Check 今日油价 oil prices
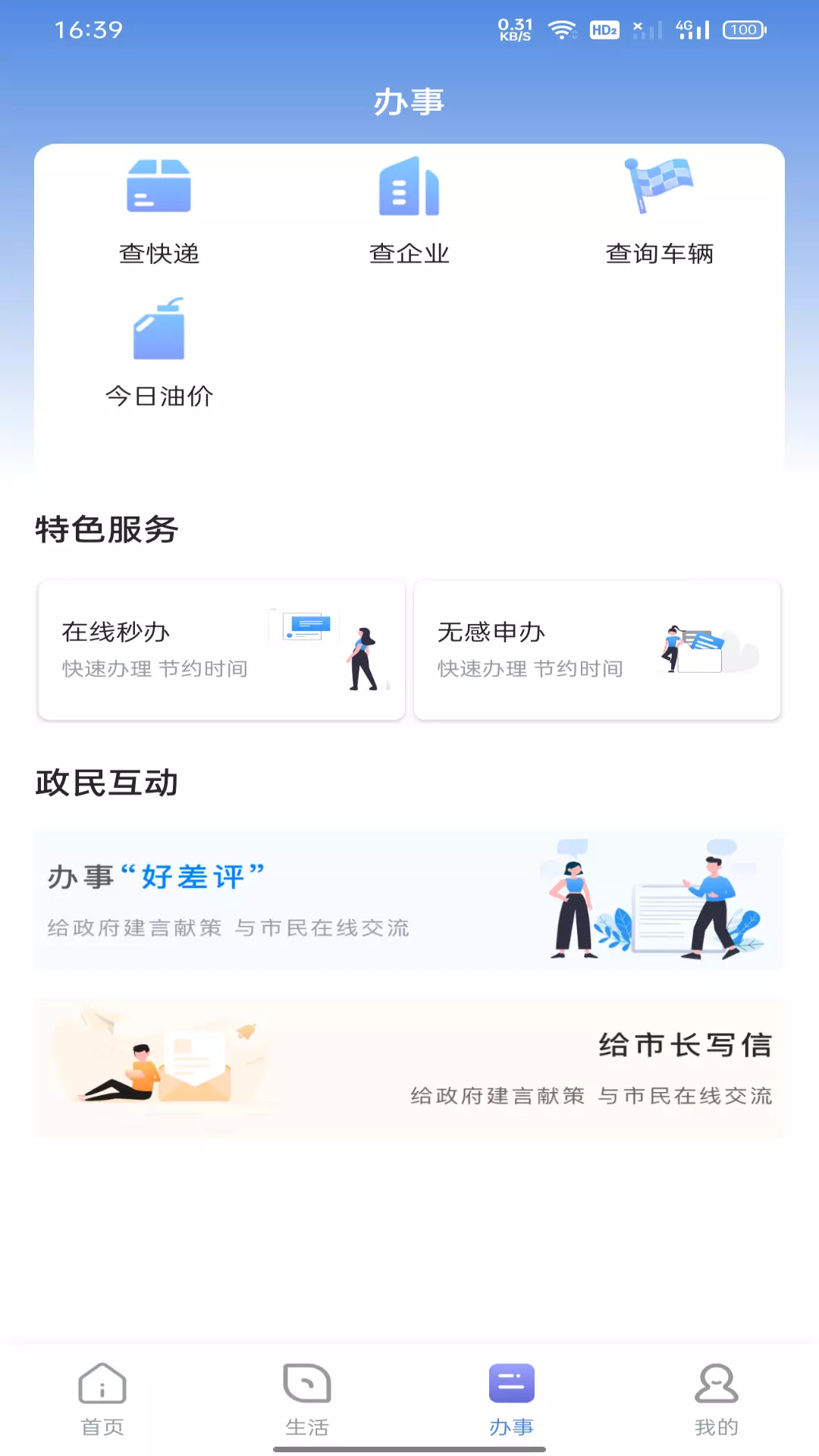This screenshot has width=819, height=1456. 159,353
